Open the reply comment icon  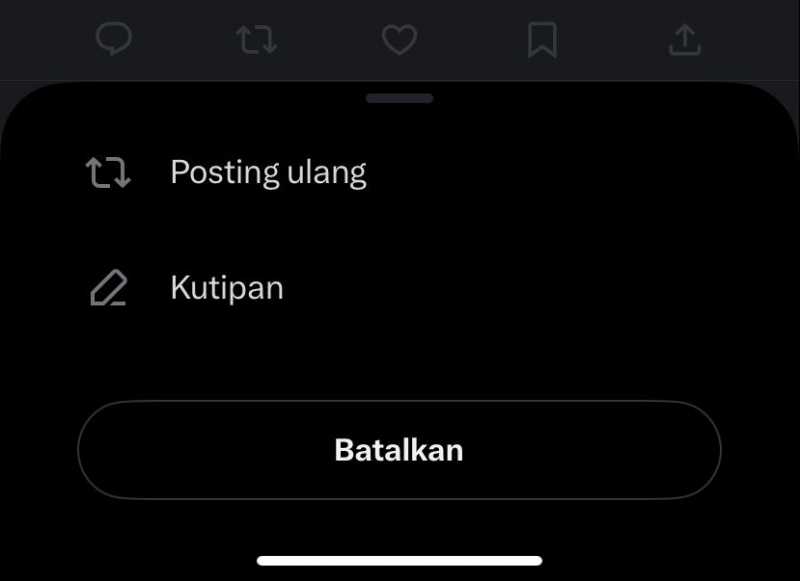(x=114, y=40)
